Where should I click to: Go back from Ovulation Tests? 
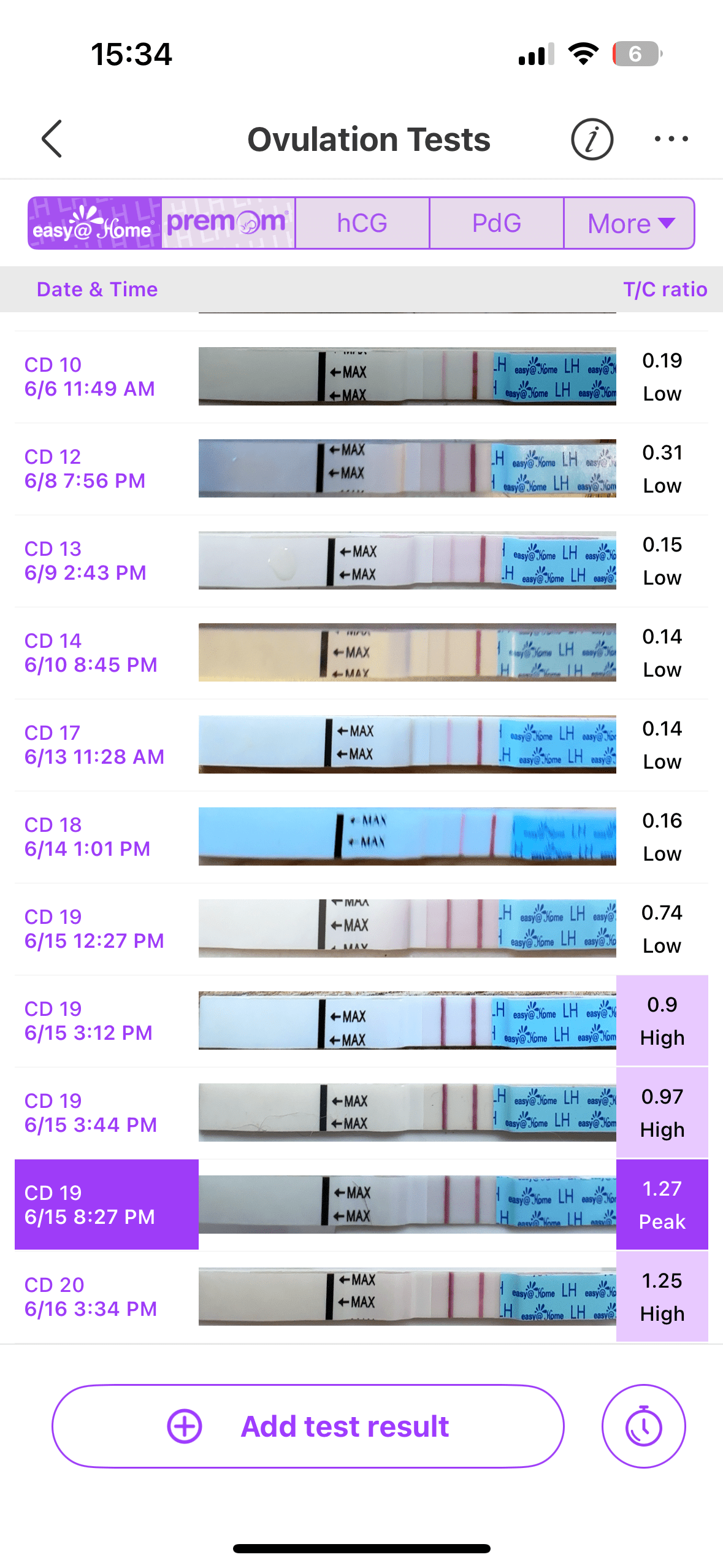tap(53, 139)
